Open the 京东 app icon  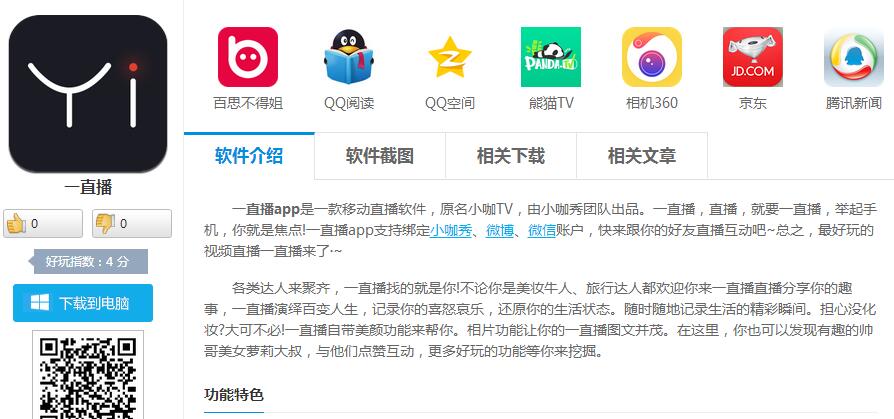(x=752, y=58)
